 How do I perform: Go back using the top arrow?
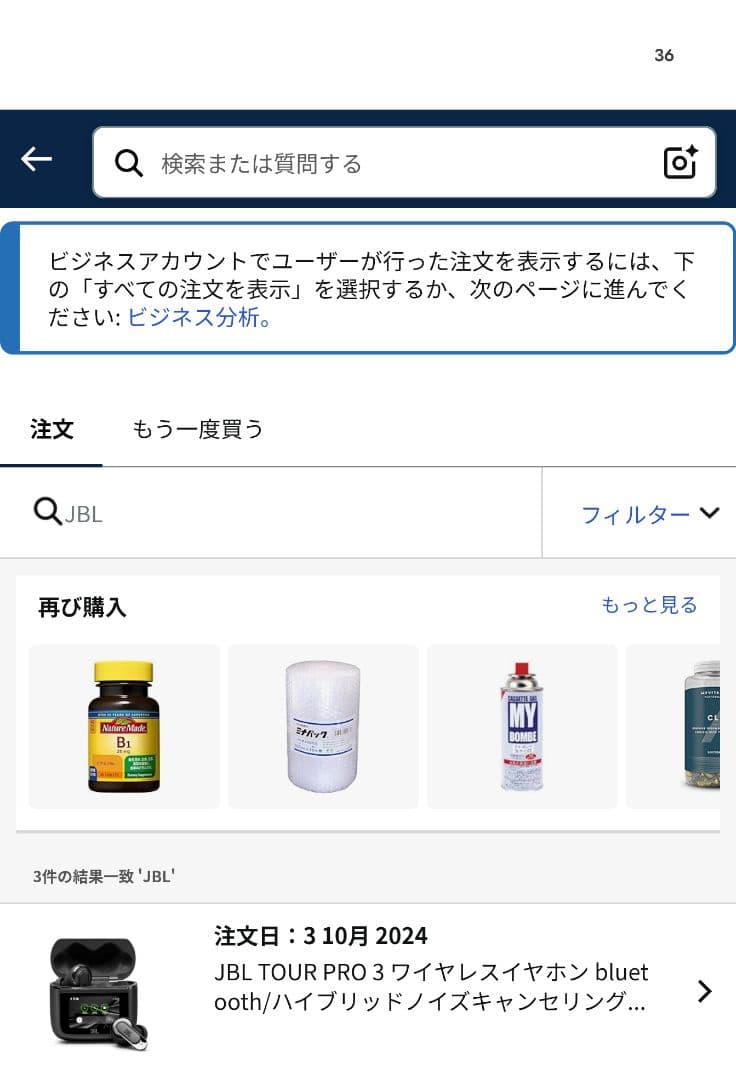[x=37, y=159]
